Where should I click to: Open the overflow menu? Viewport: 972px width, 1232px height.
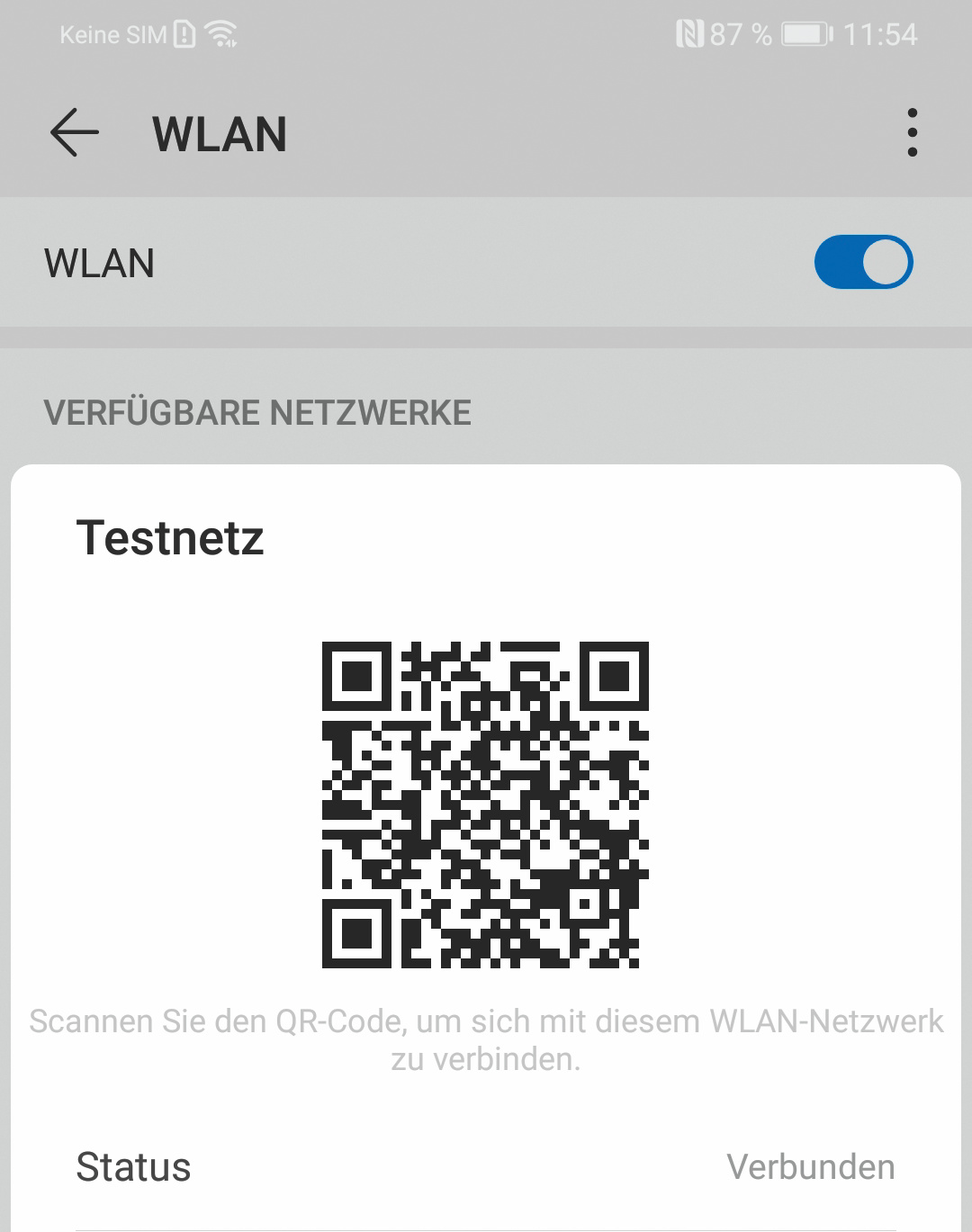pos(912,133)
